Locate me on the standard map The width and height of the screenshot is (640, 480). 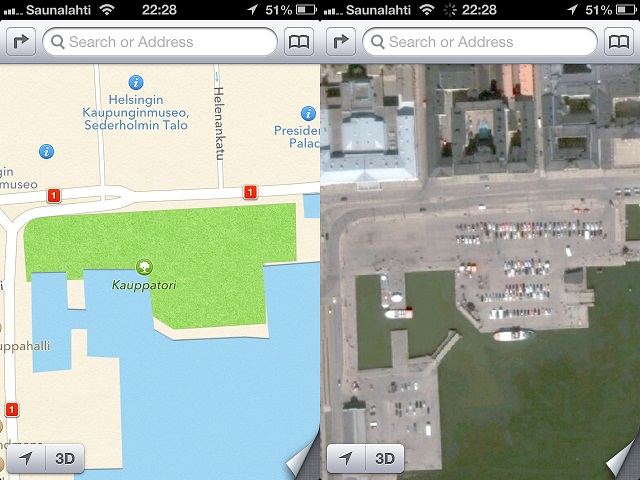[26, 459]
